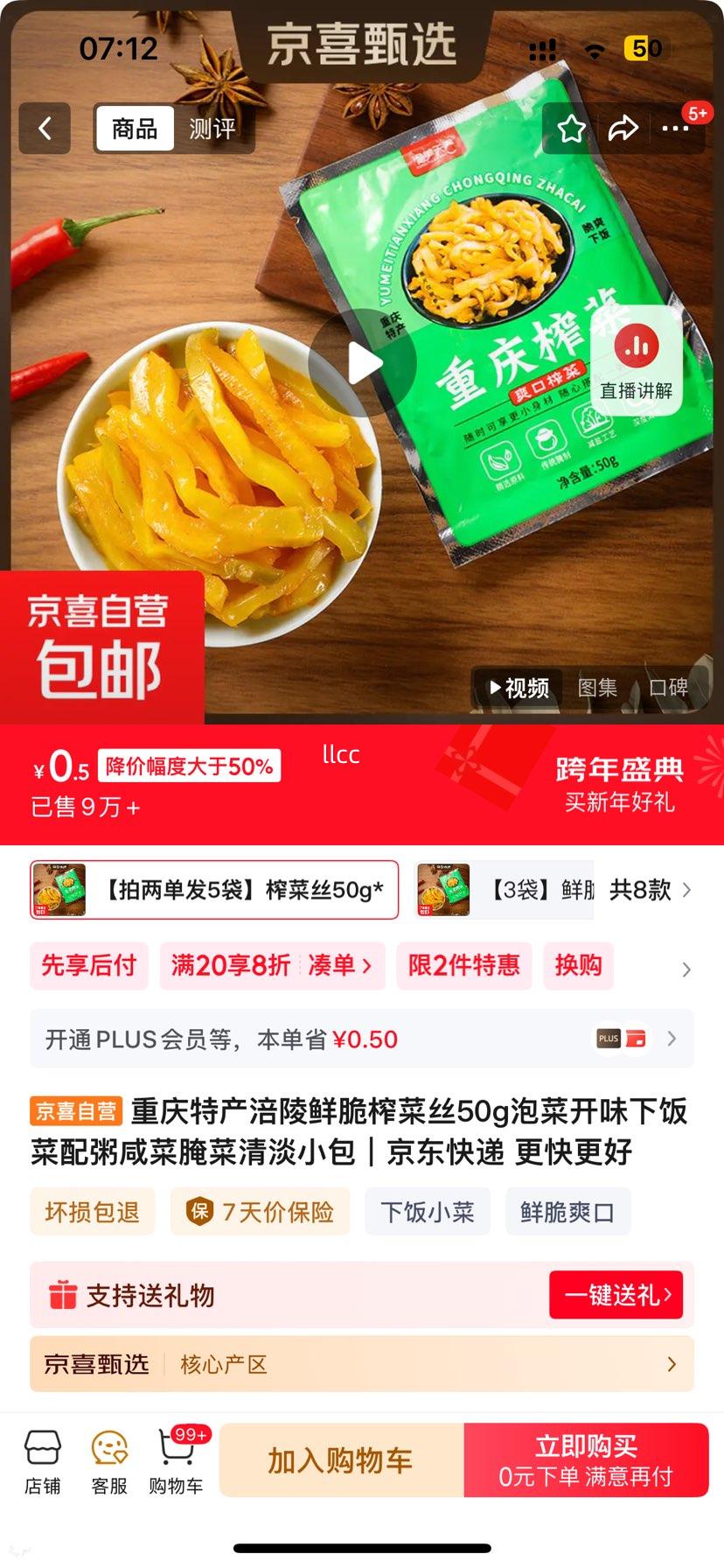Toggle the star to favorite this product
This screenshot has width=724, height=1568.
click(571, 128)
